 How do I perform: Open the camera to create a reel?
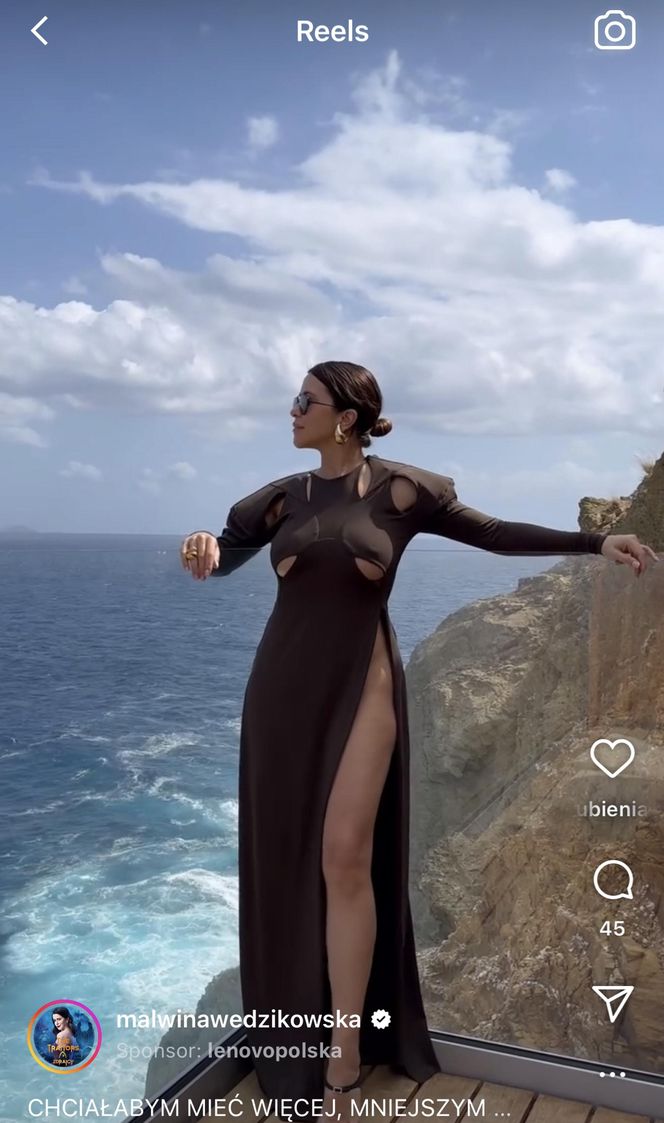614,31
